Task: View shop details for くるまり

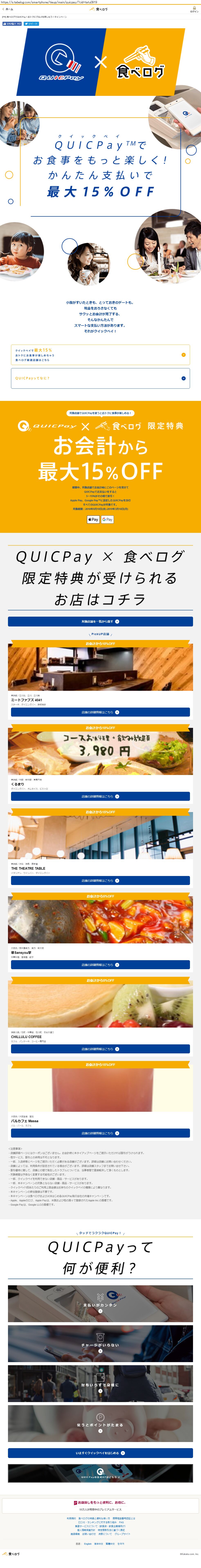Action: click(x=100, y=796)
